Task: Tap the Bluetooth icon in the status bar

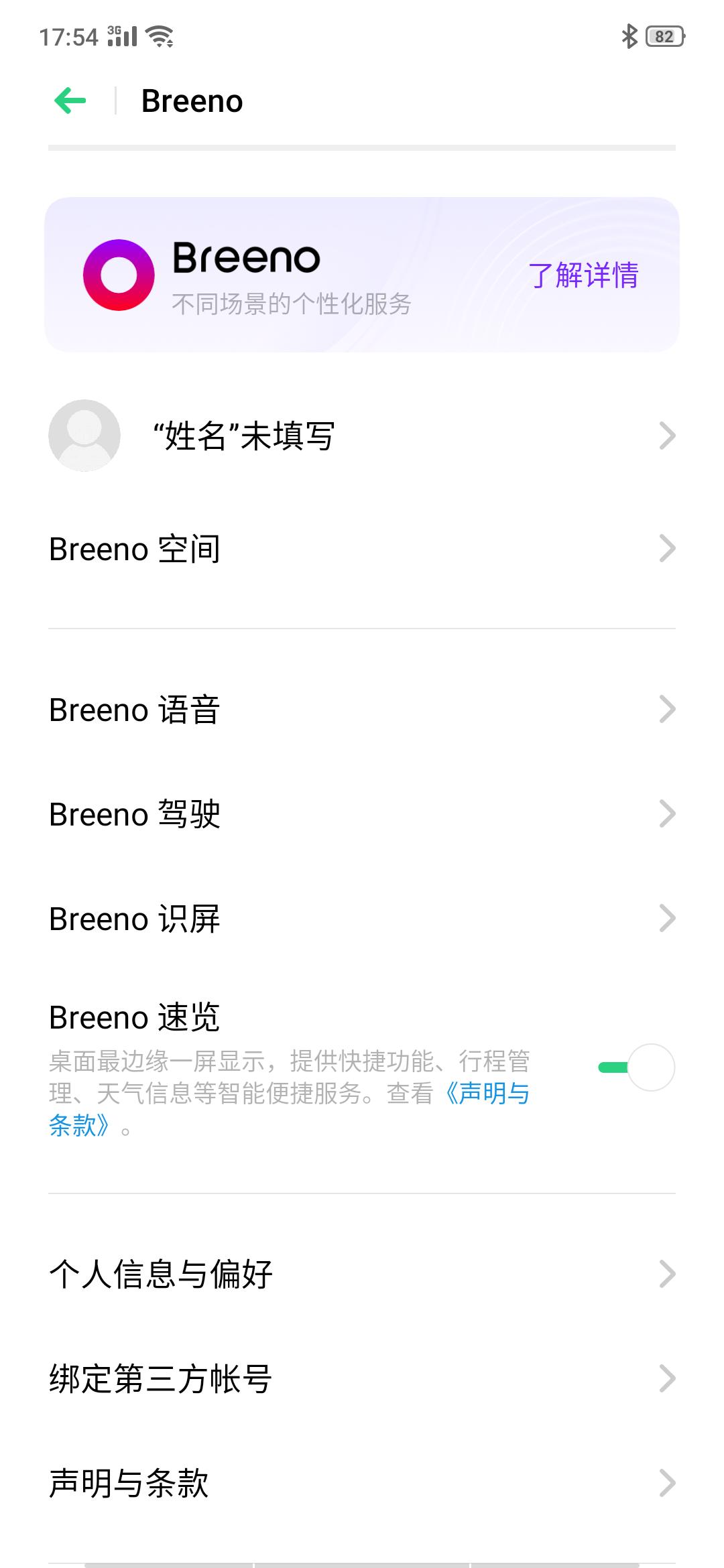Action: tap(629, 38)
